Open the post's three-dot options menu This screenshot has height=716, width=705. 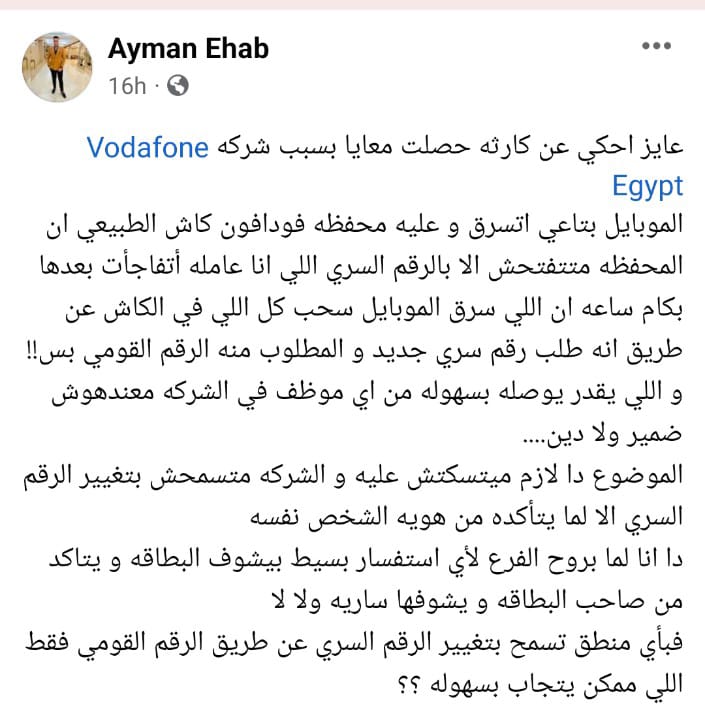click(656, 46)
